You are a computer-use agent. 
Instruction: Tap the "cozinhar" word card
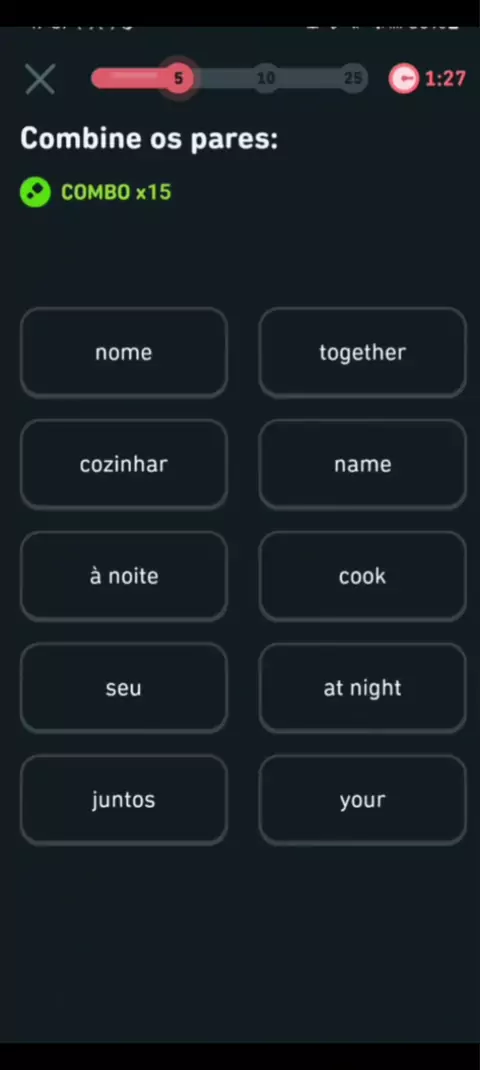[124, 465]
